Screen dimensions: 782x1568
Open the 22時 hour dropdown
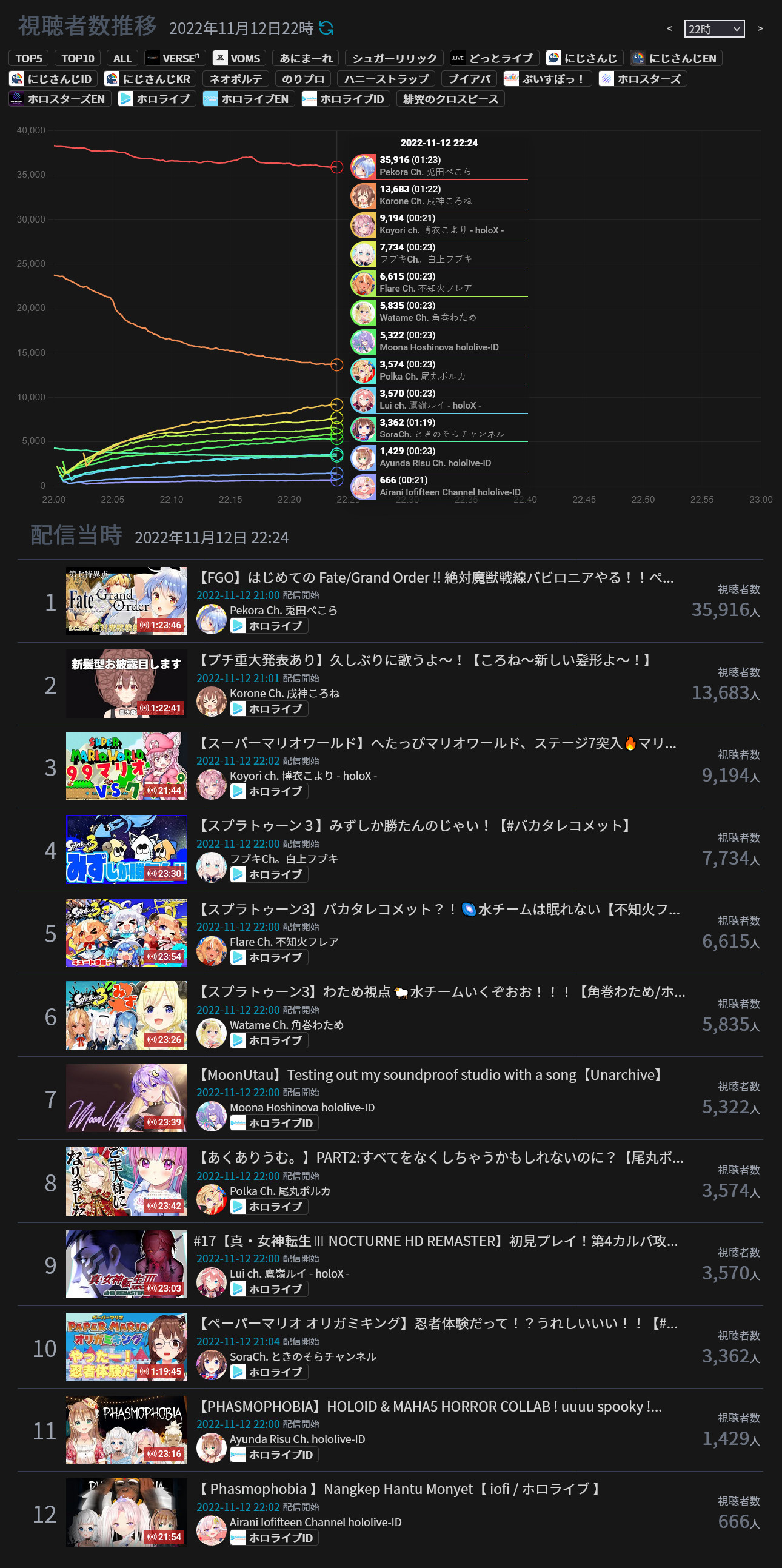714,29
